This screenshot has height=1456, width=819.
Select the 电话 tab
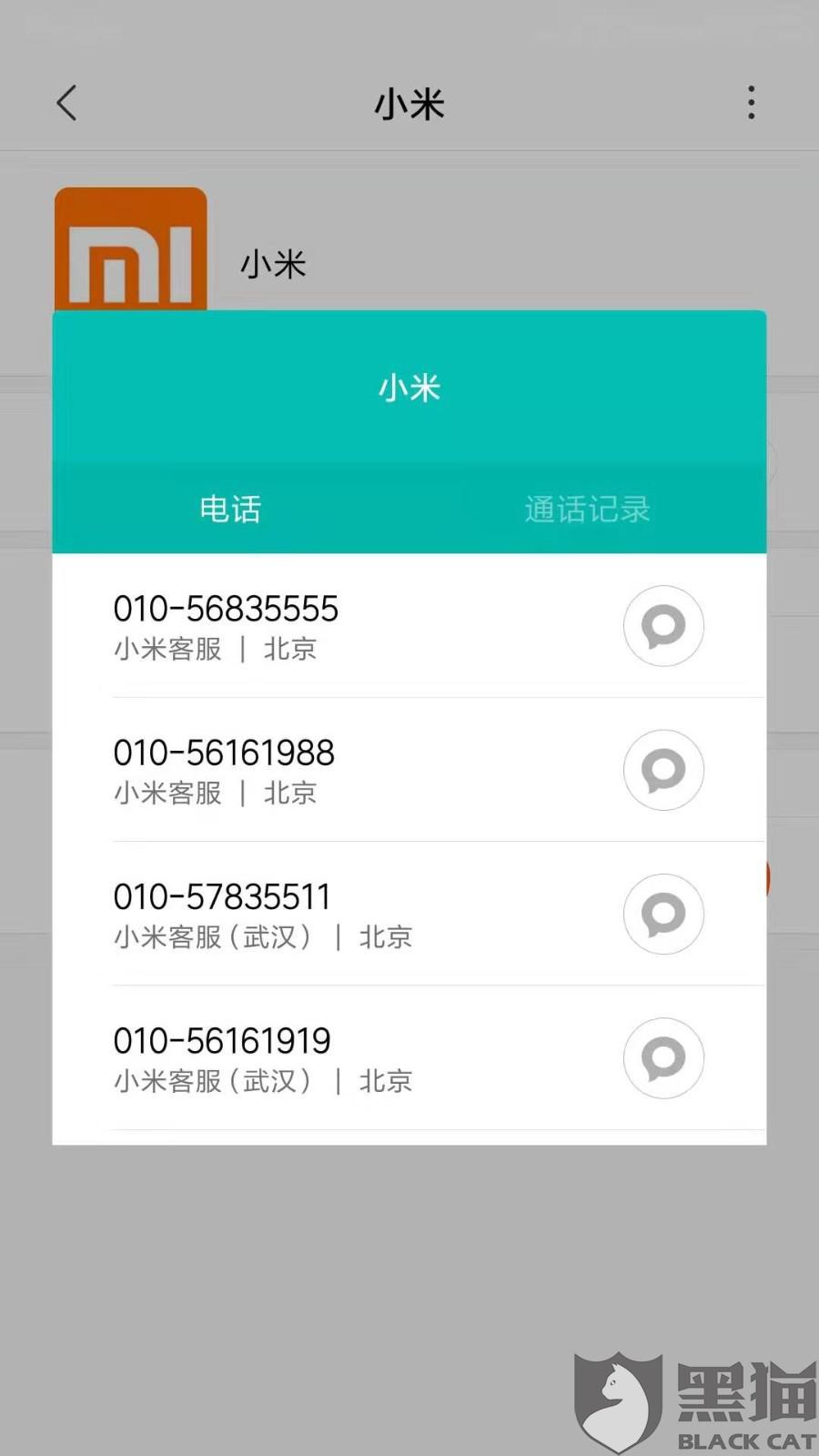tap(230, 509)
